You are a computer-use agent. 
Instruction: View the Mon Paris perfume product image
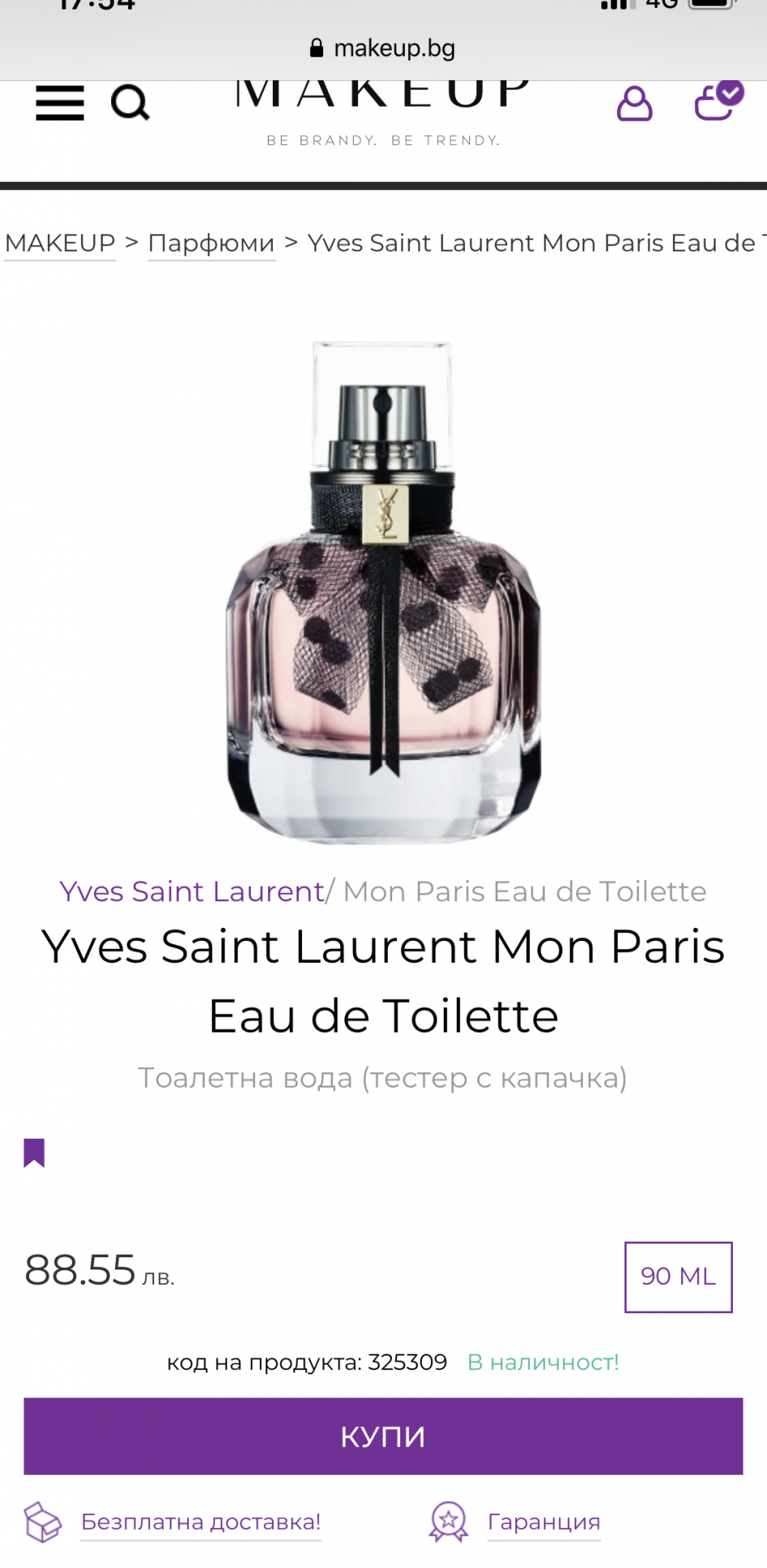383,592
